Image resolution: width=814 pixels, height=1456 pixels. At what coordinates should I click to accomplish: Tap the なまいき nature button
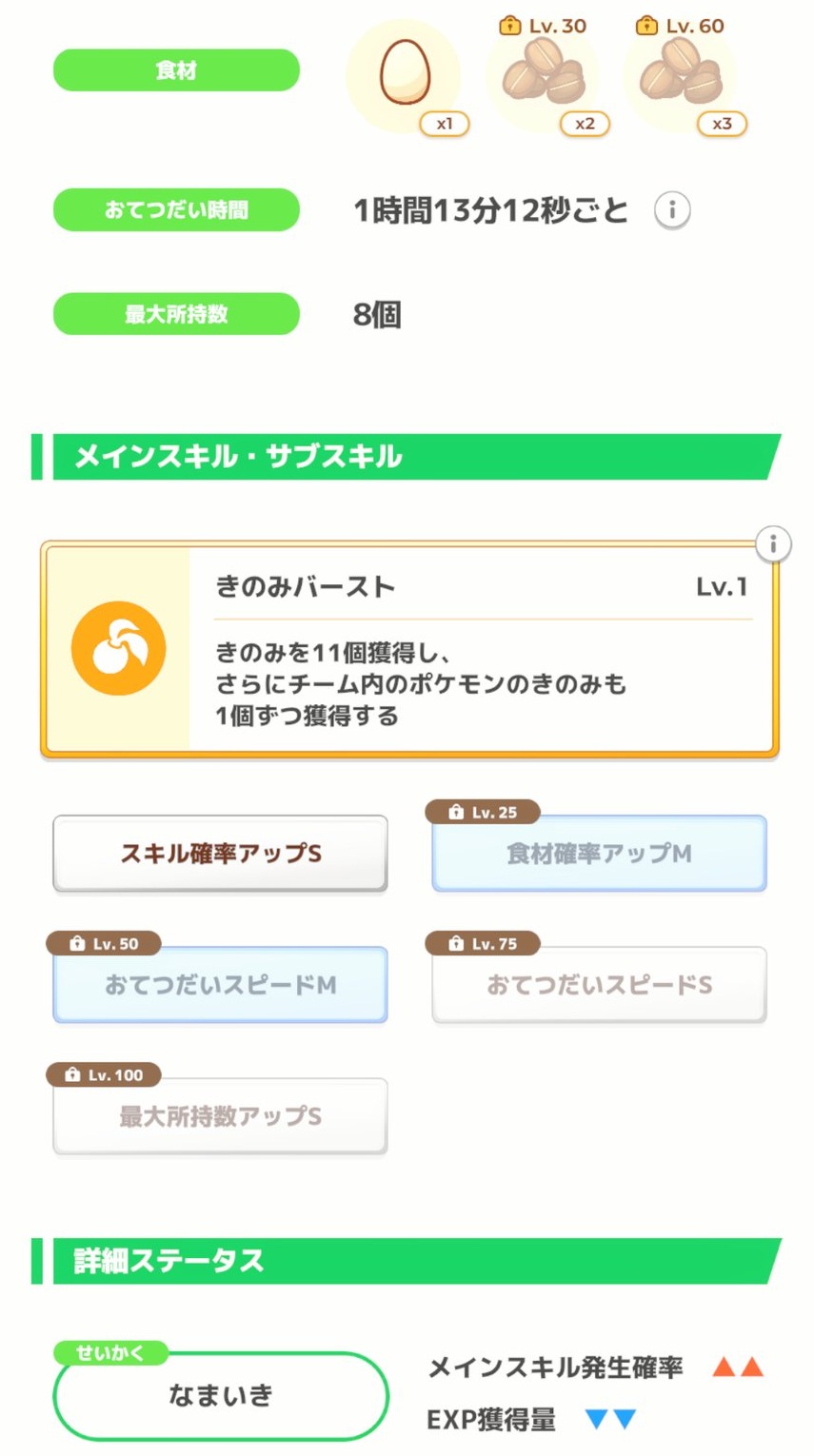tap(221, 1396)
